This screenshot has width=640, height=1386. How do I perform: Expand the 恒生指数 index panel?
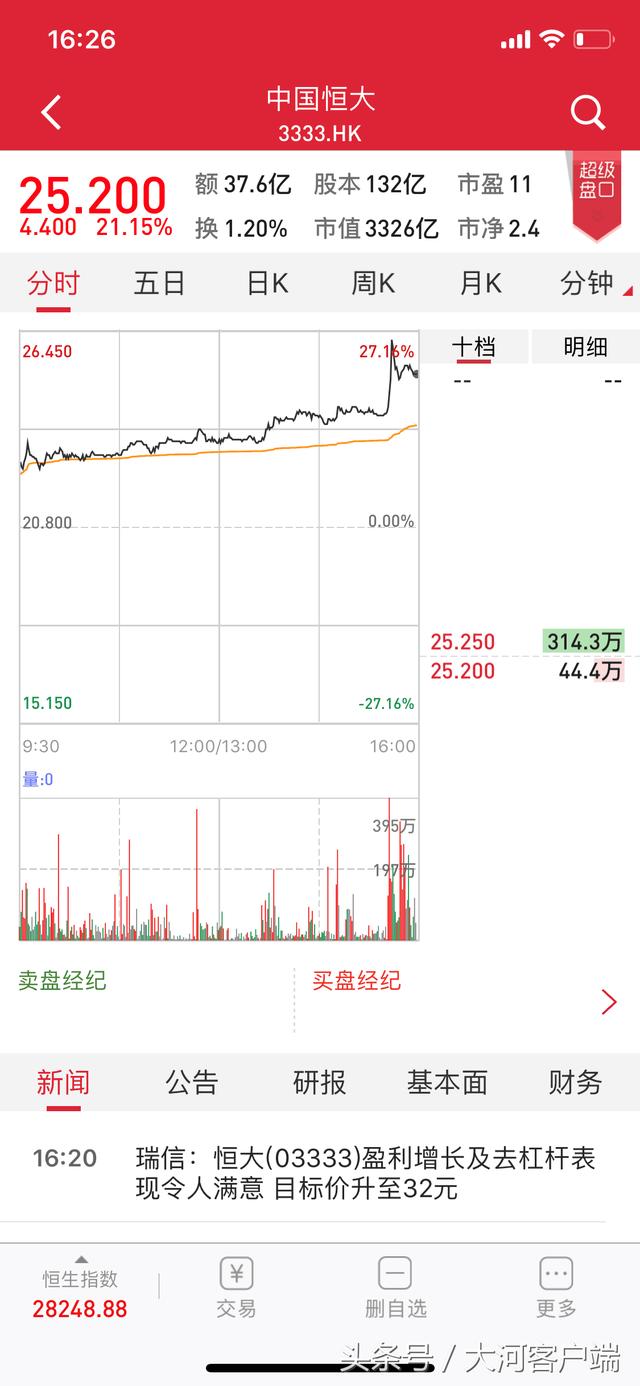(80, 1288)
